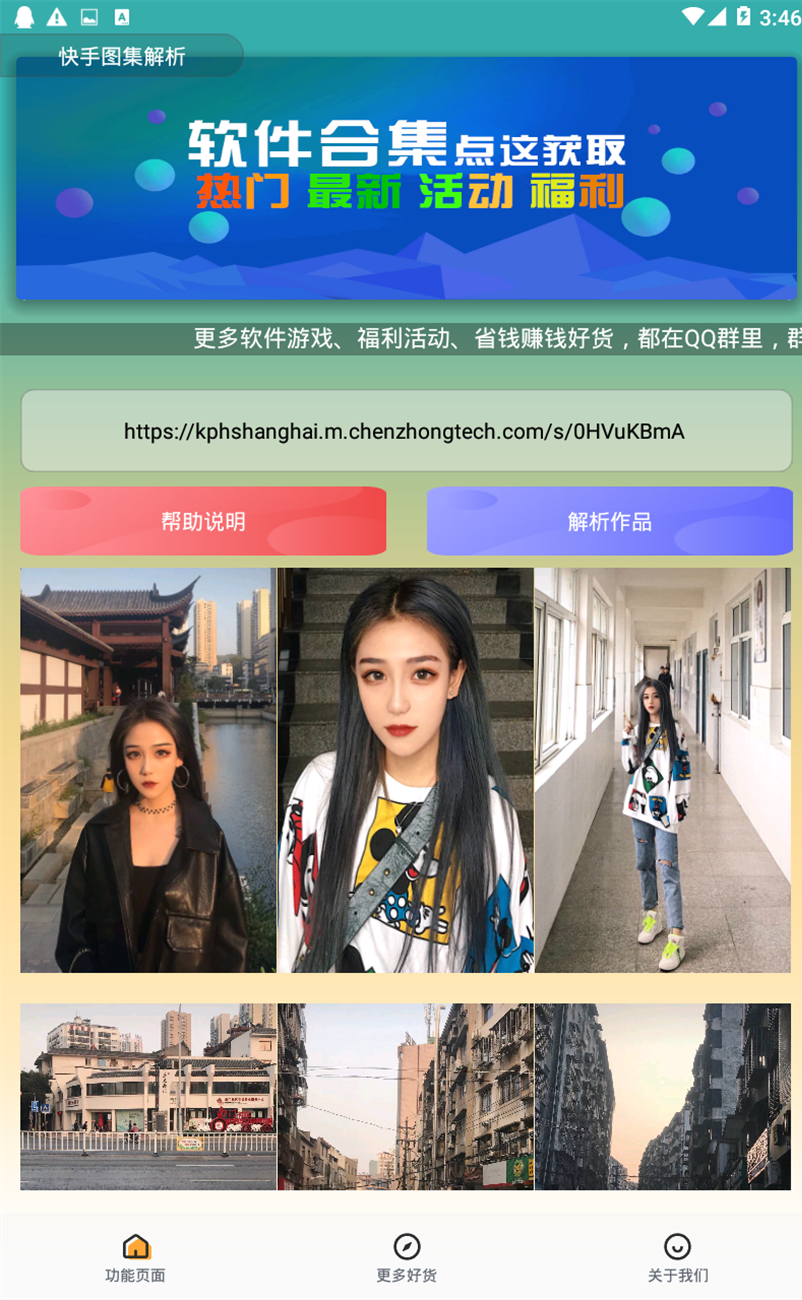Switch to 功能页面 tab
The image size is (802, 1300).
[135, 1258]
